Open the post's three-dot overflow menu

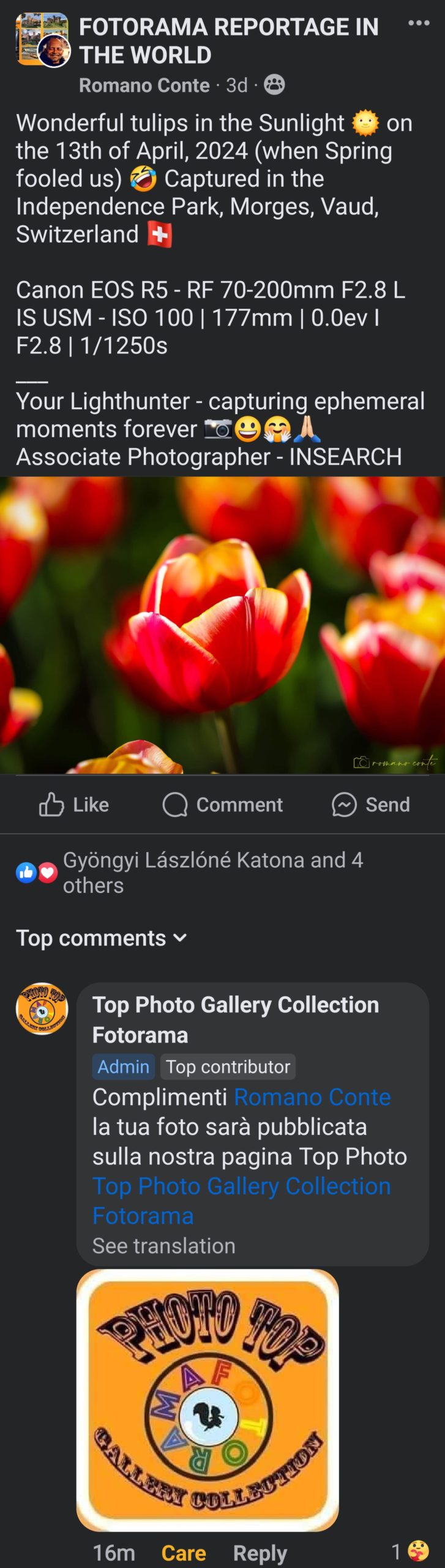(418, 23)
